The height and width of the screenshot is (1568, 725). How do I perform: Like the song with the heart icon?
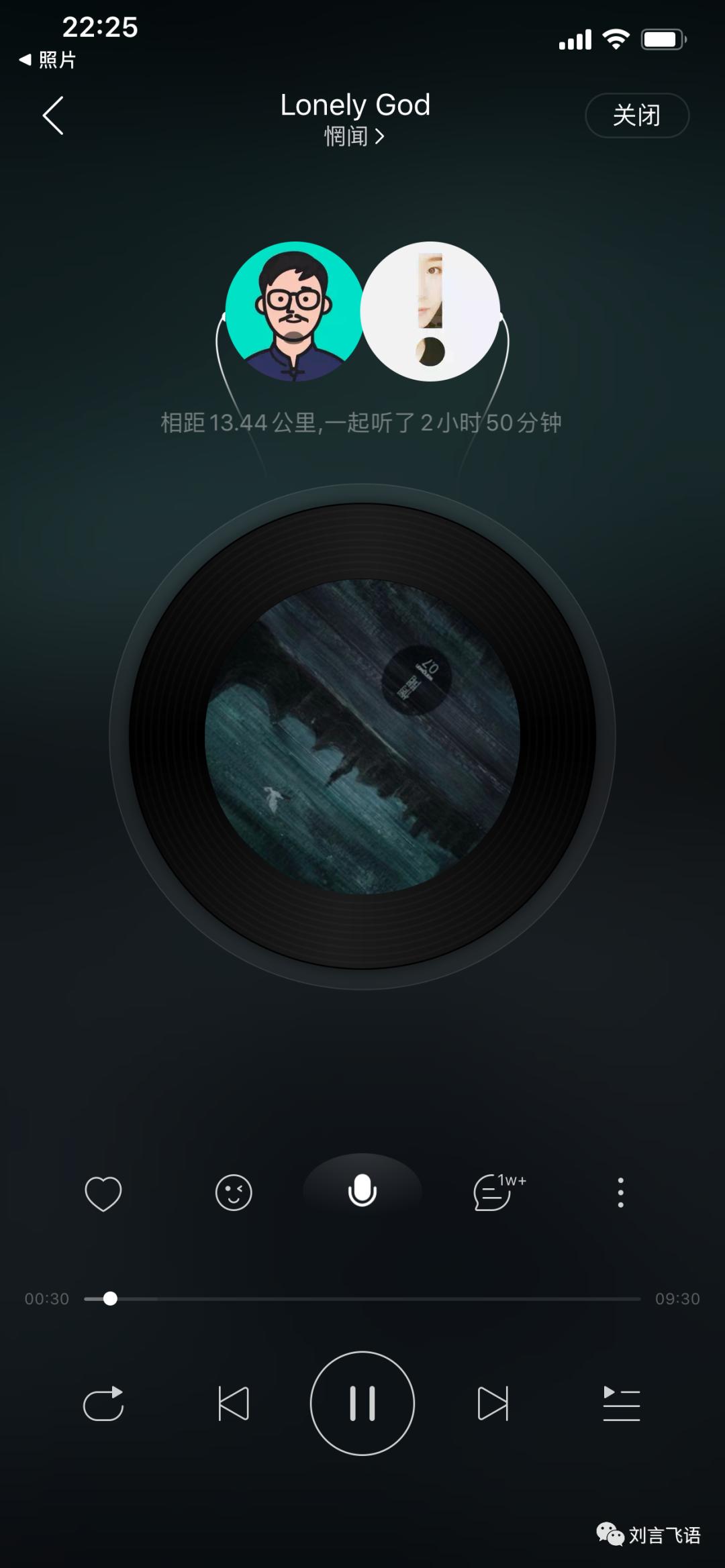[x=103, y=1193]
